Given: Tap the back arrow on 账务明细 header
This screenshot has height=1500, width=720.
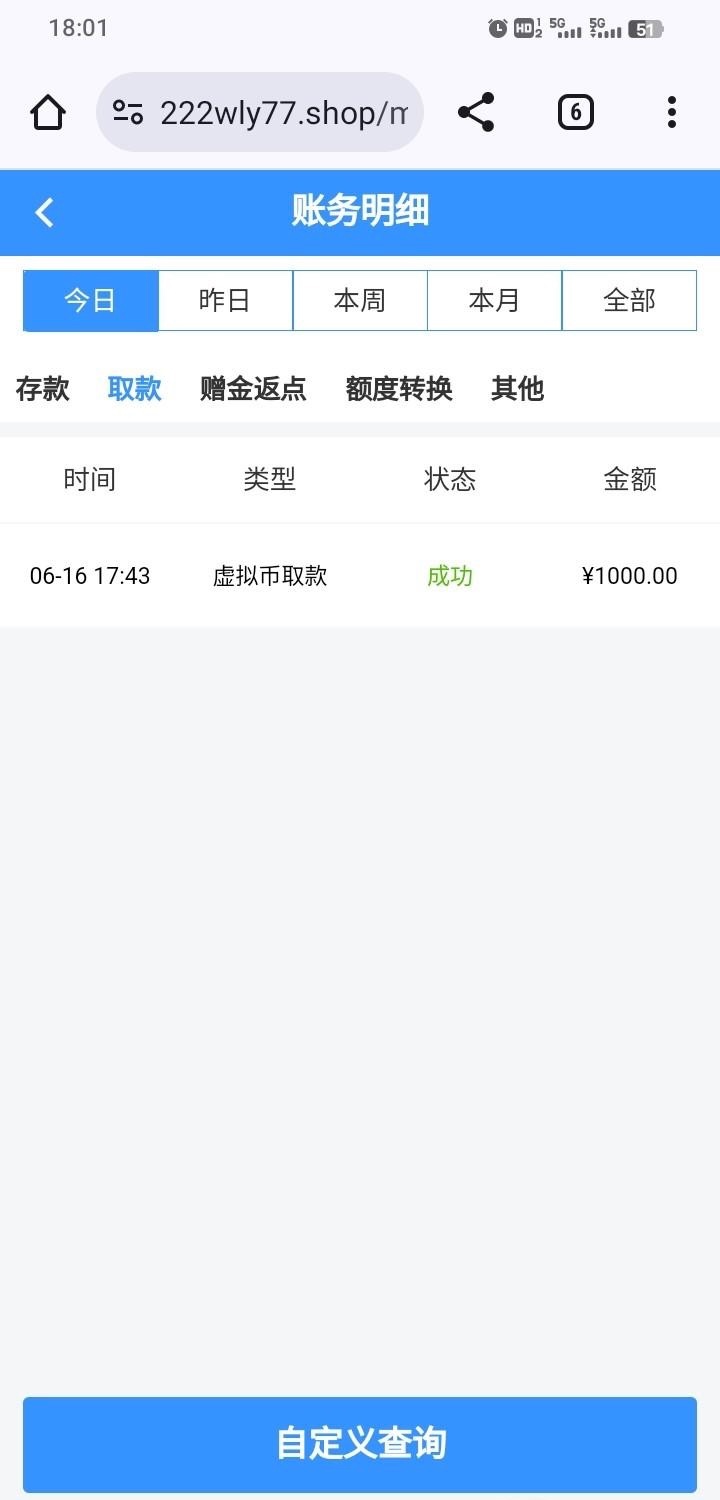Looking at the screenshot, I should coord(44,212).
